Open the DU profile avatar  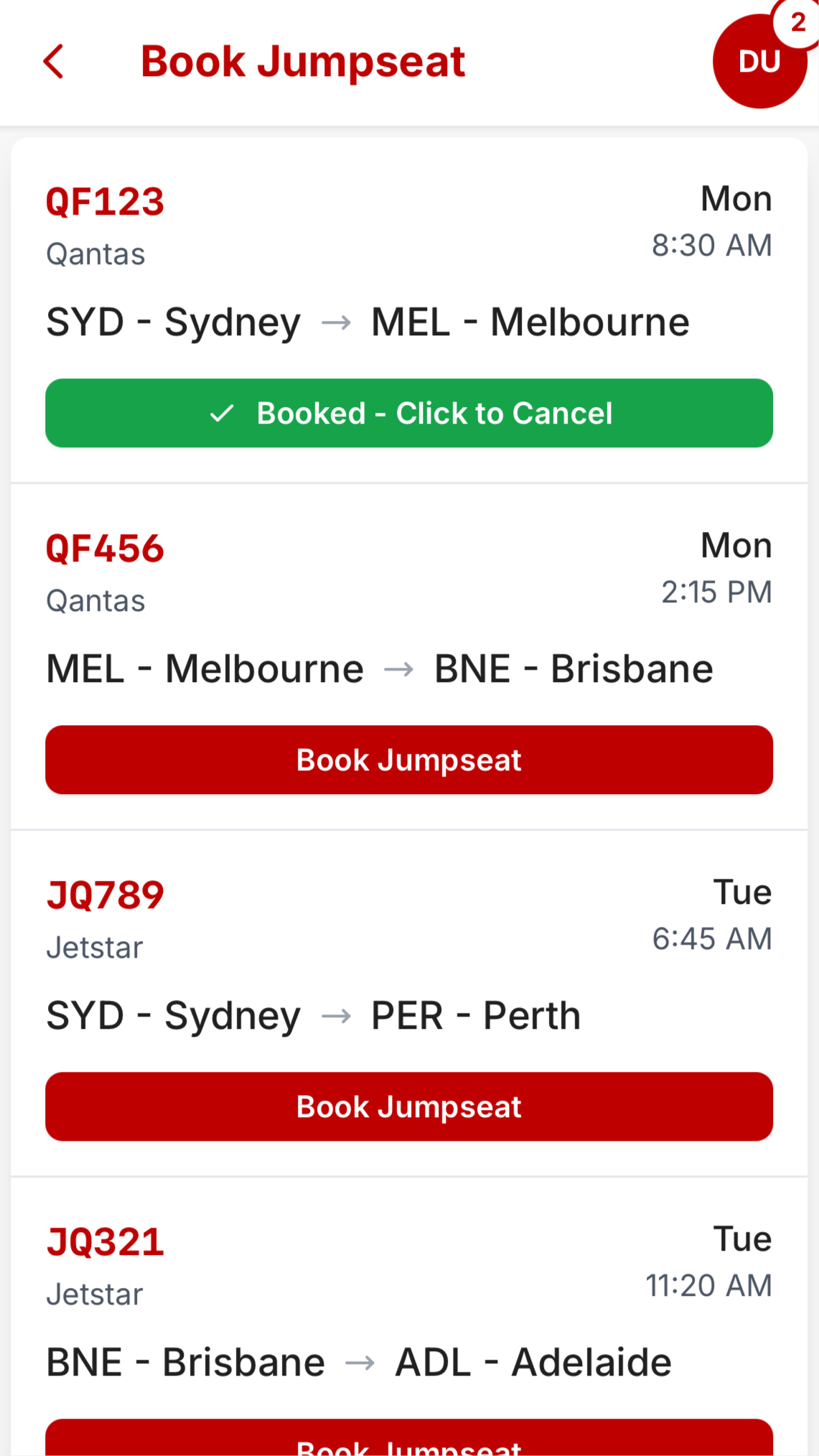(x=759, y=62)
